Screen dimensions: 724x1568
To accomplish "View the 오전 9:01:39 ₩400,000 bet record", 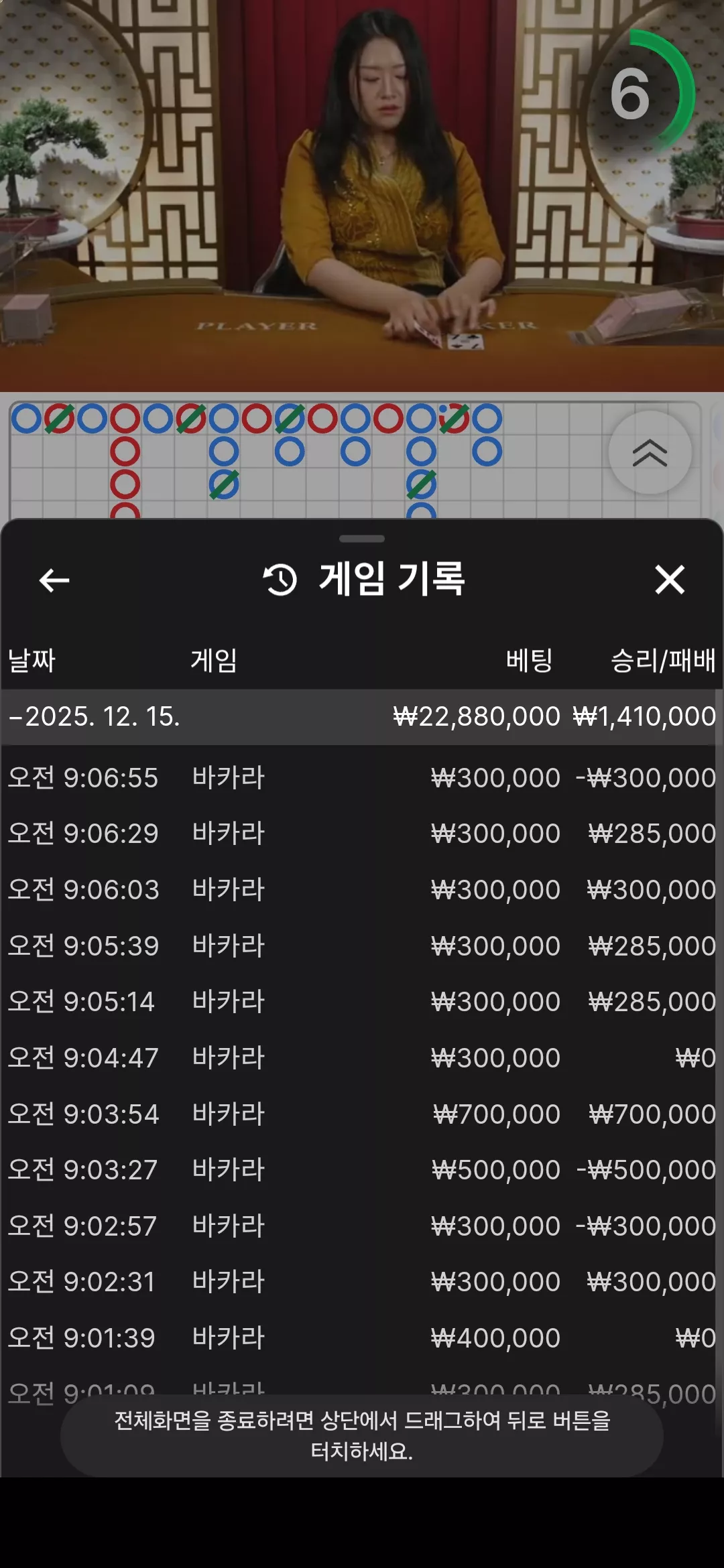I will point(362,1338).
